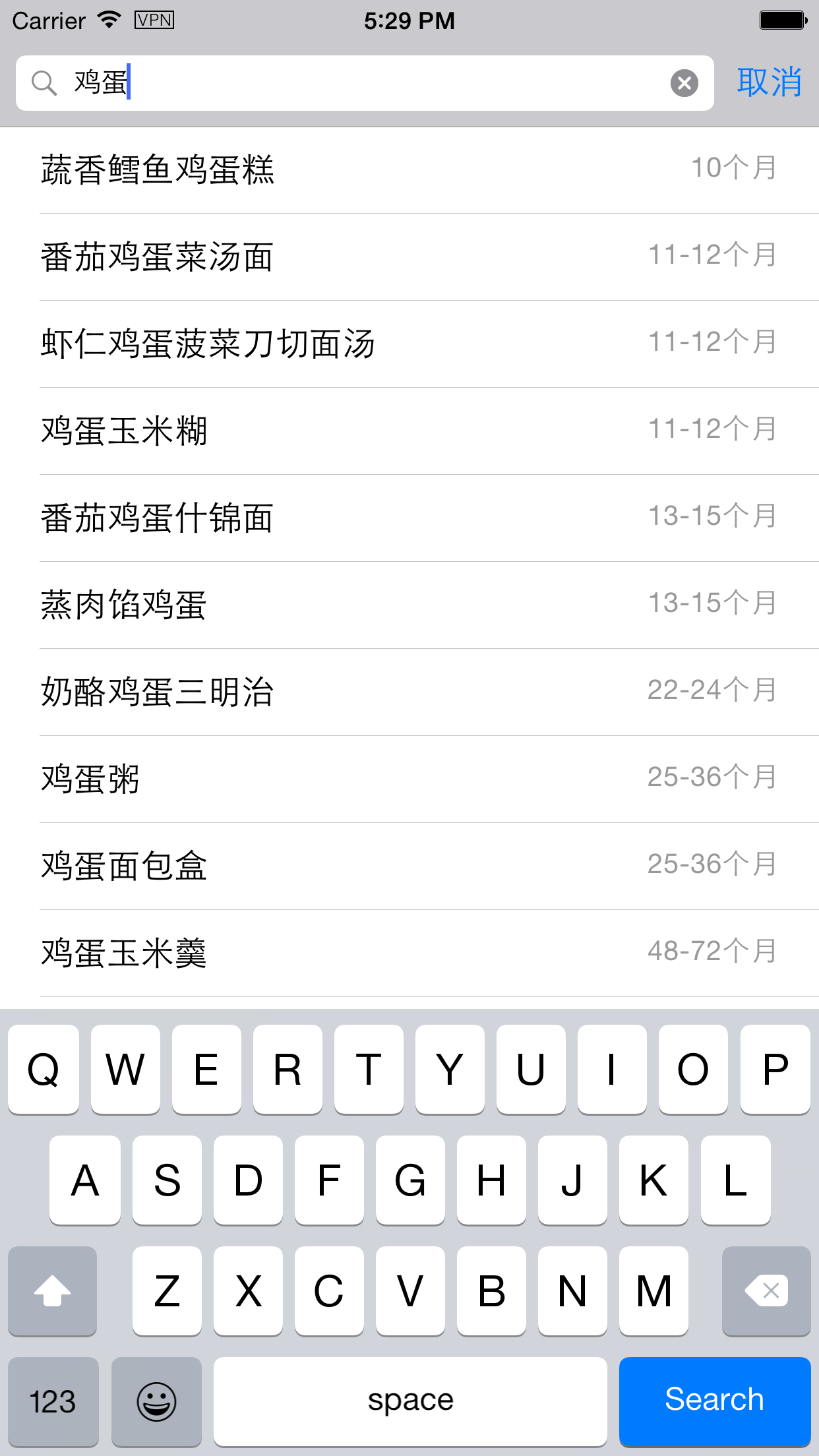
Task: Focus the search field containing 鸡蛋
Action: pyautogui.click(x=363, y=83)
